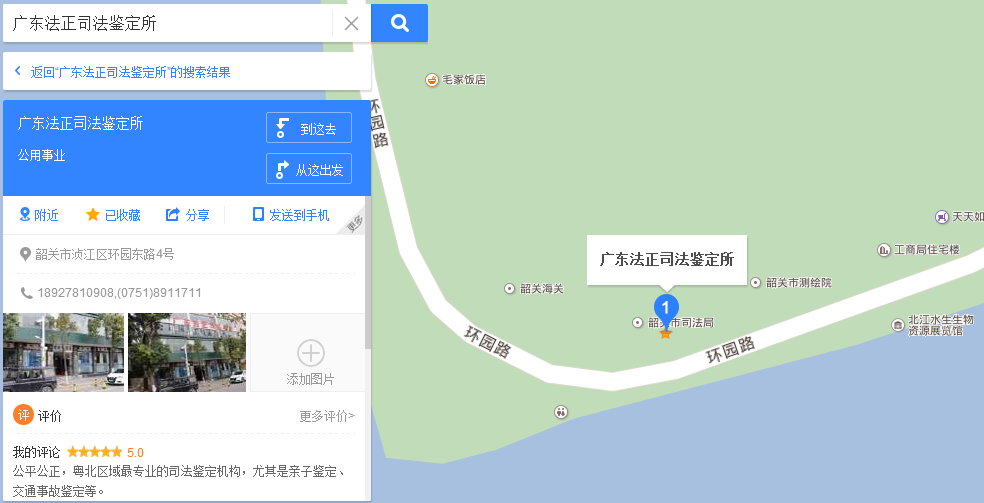This screenshot has height=503, width=984.
Task: Send location with 发送到手机
Action: coord(290,215)
